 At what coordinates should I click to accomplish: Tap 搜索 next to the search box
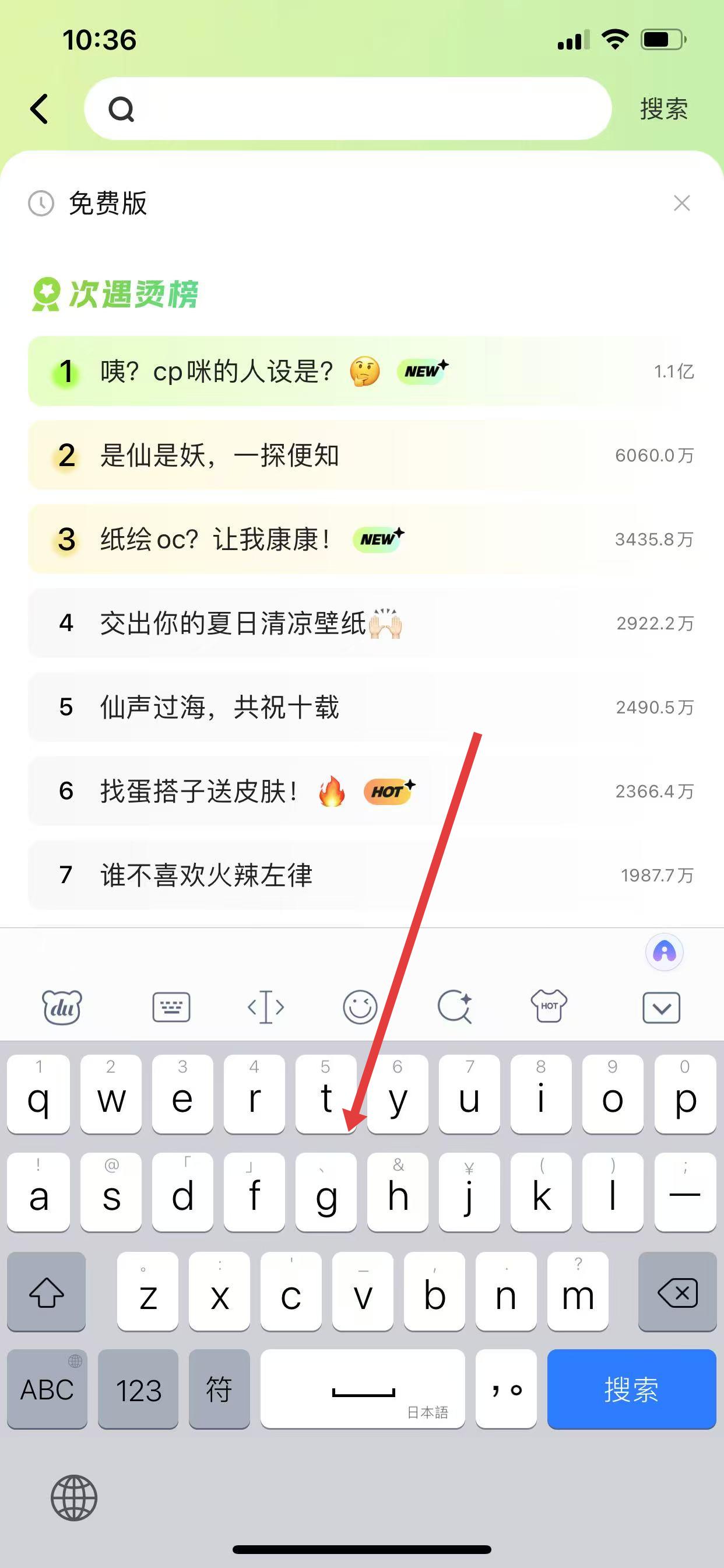point(663,109)
